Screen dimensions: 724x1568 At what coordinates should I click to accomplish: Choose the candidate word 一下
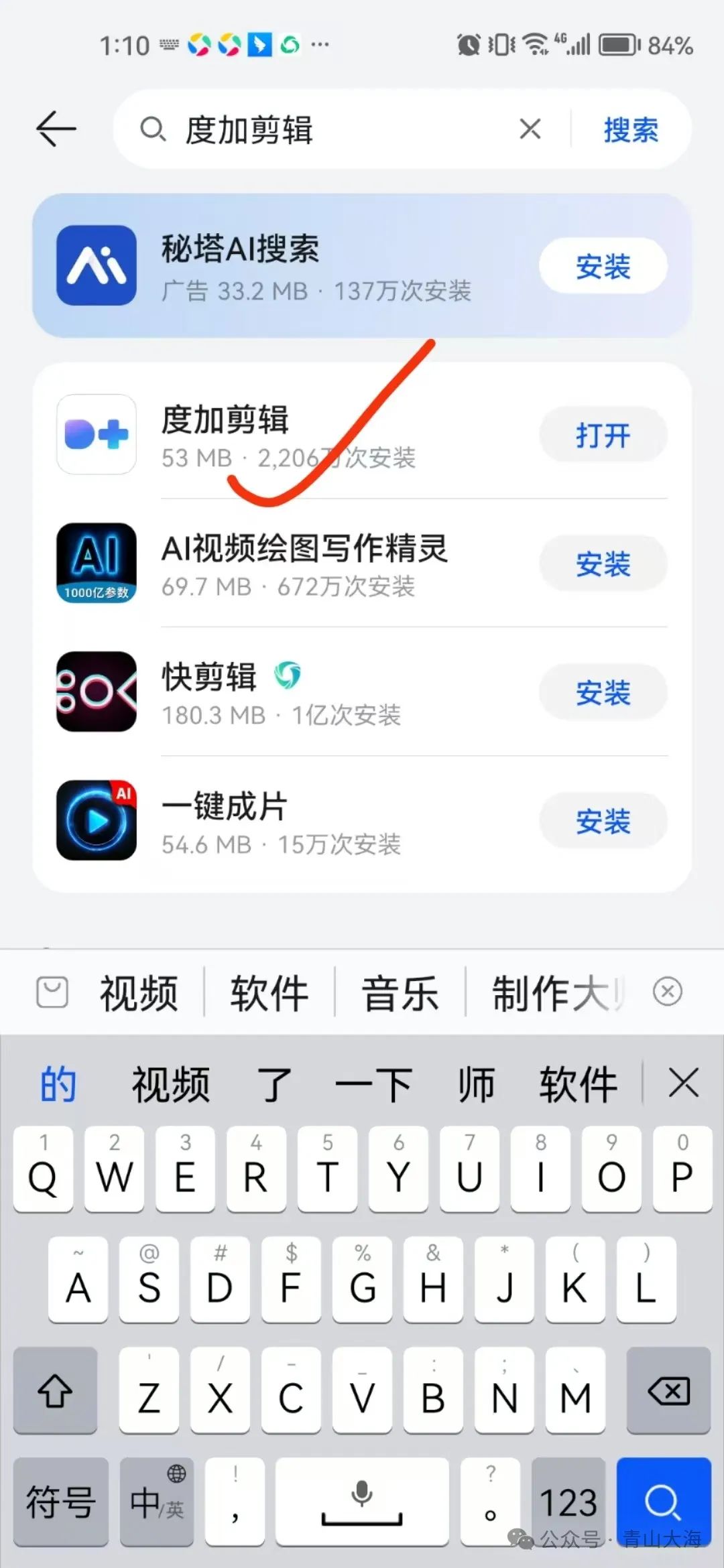click(x=373, y=1084)
